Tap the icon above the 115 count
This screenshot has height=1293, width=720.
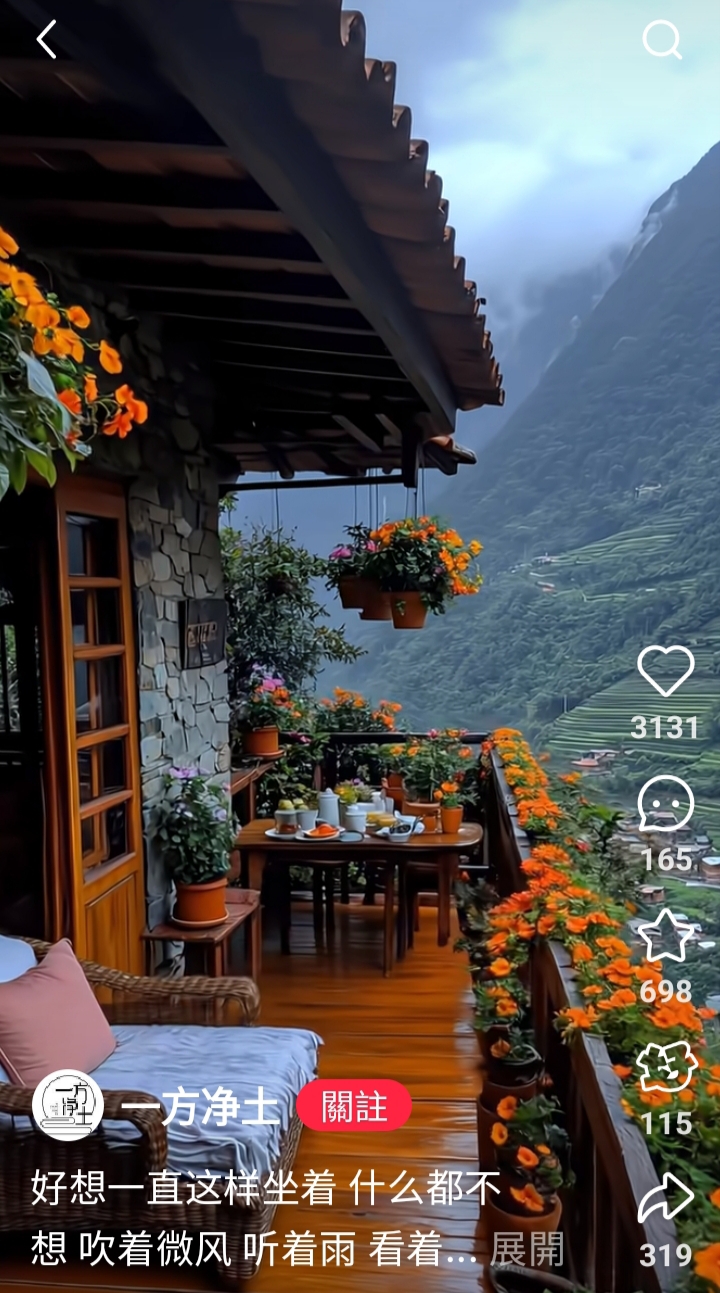pos(667,1067)
